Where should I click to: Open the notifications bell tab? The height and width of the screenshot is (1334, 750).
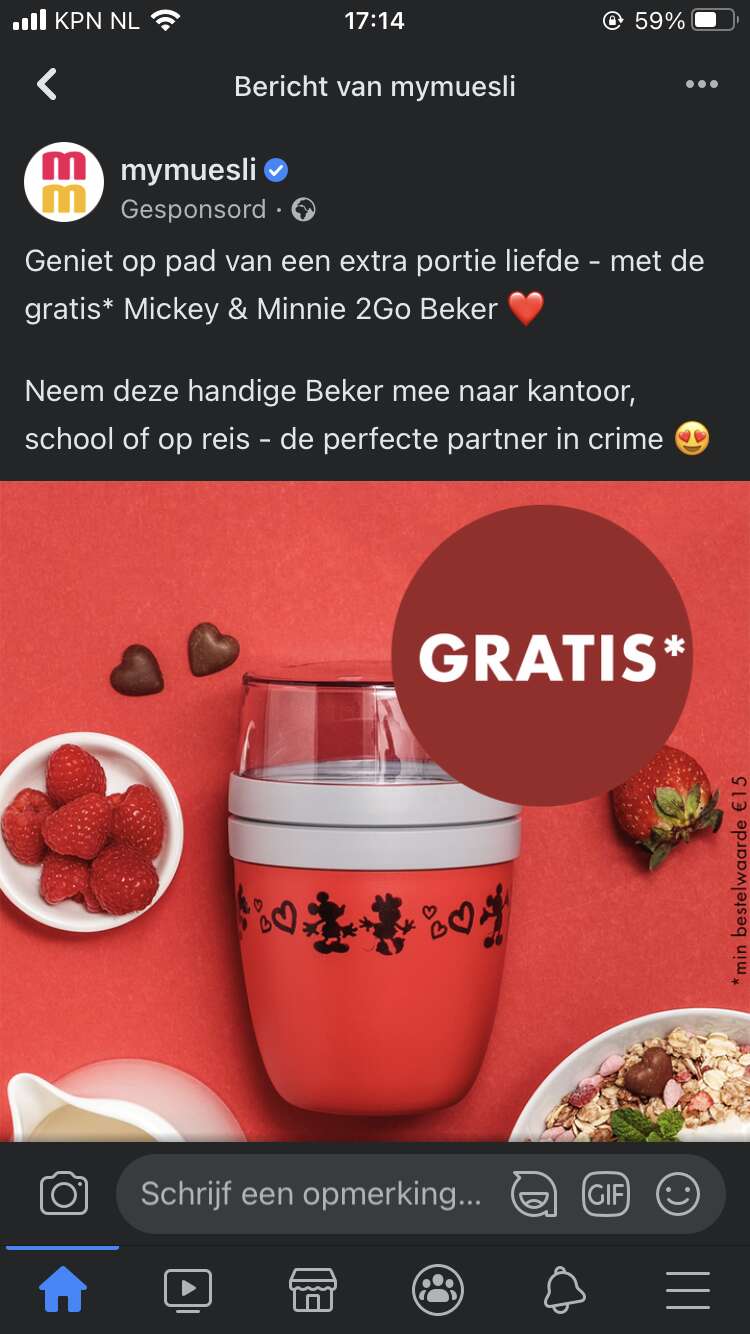[564, 1290]
